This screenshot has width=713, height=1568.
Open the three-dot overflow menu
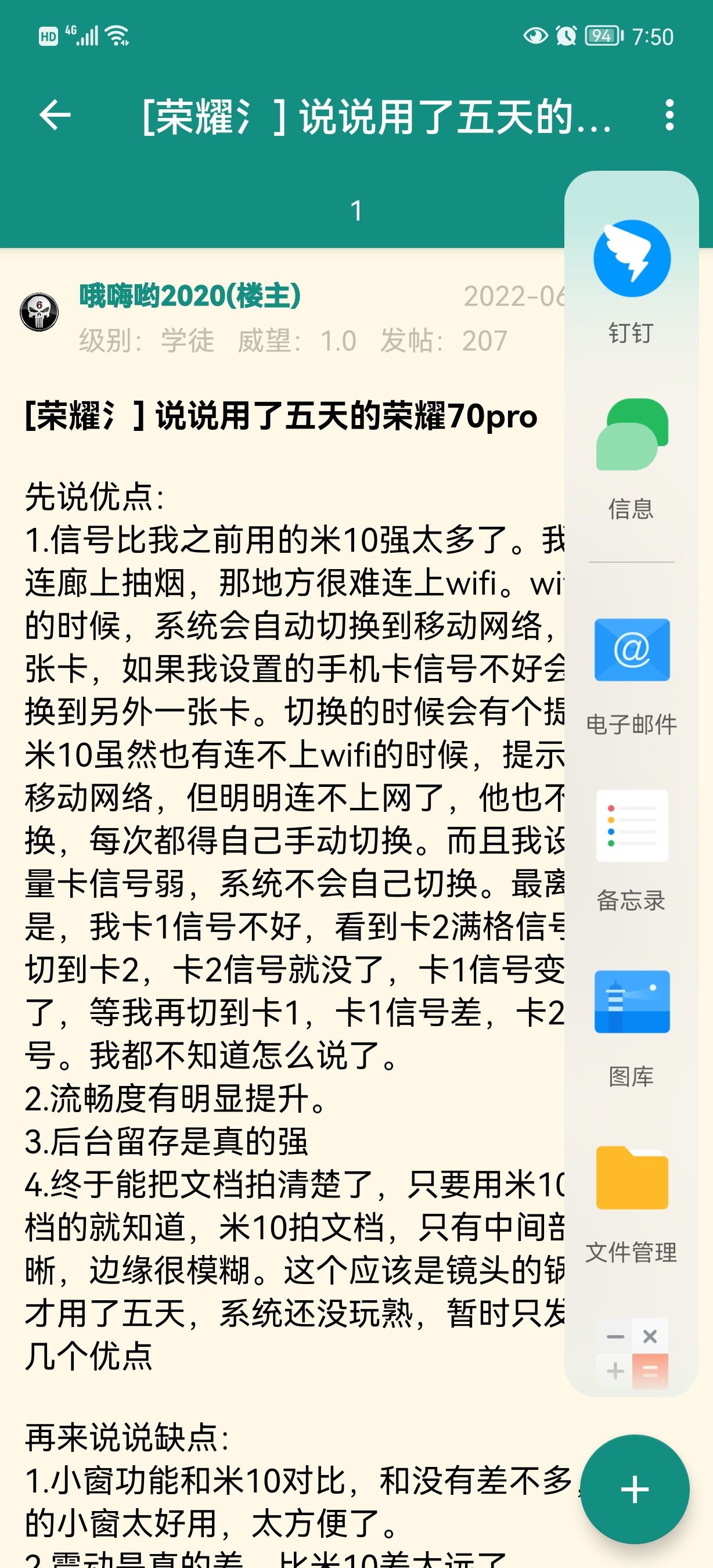click(669, 116)
